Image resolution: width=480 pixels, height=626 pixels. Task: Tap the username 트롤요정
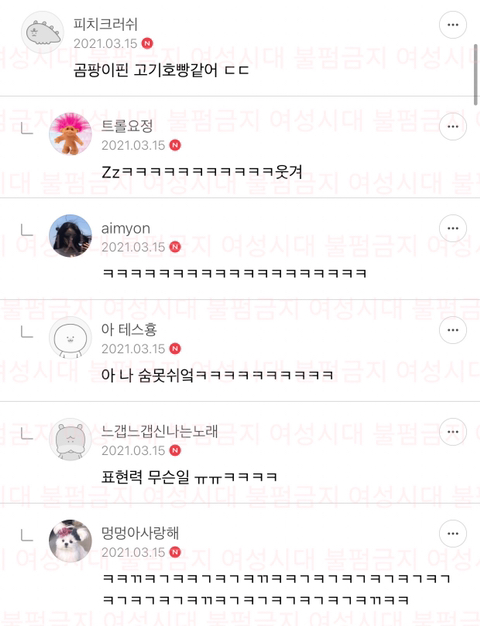click(x=127, y=126)
